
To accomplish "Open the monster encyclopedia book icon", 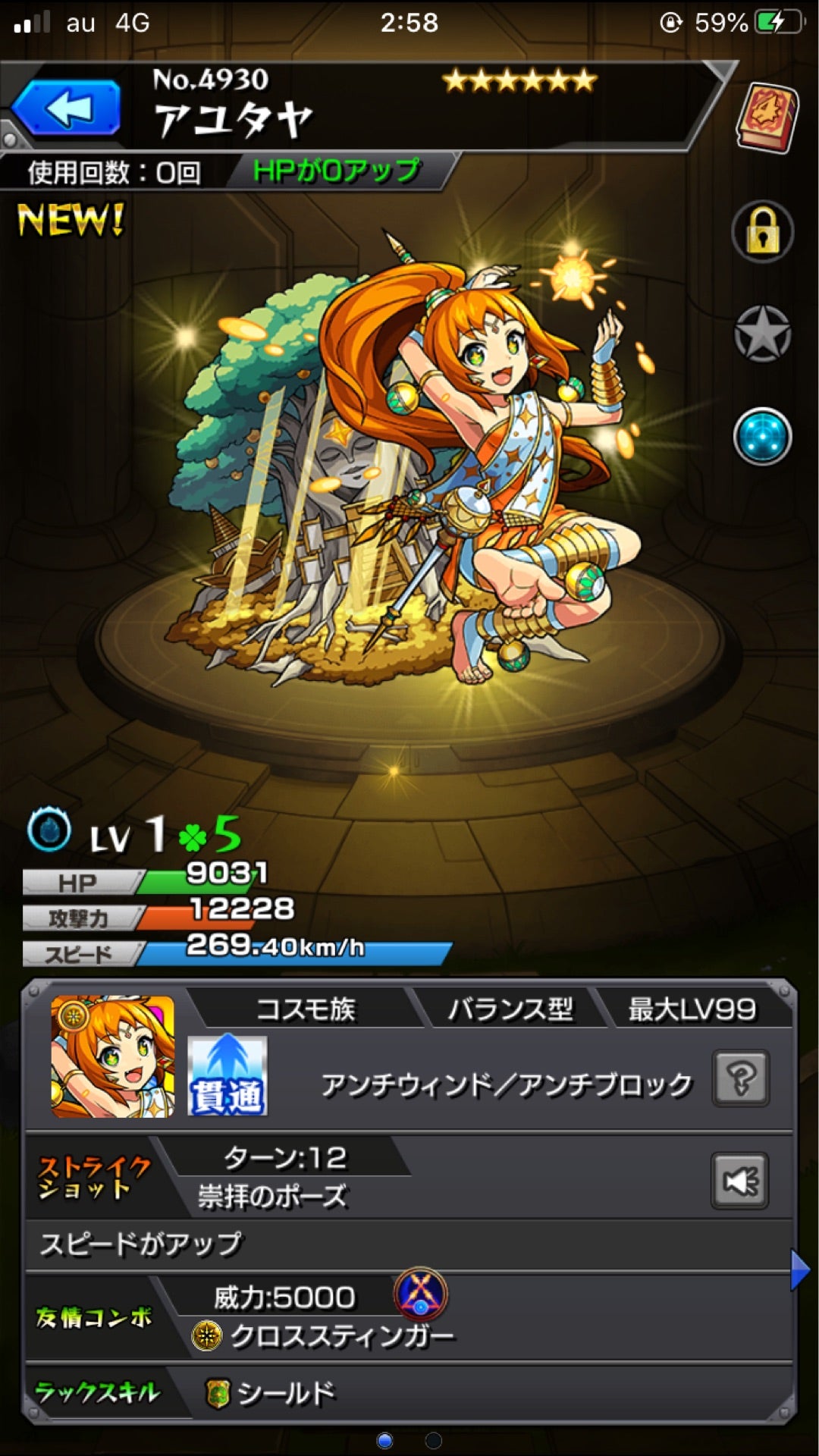I will [767, 118].
